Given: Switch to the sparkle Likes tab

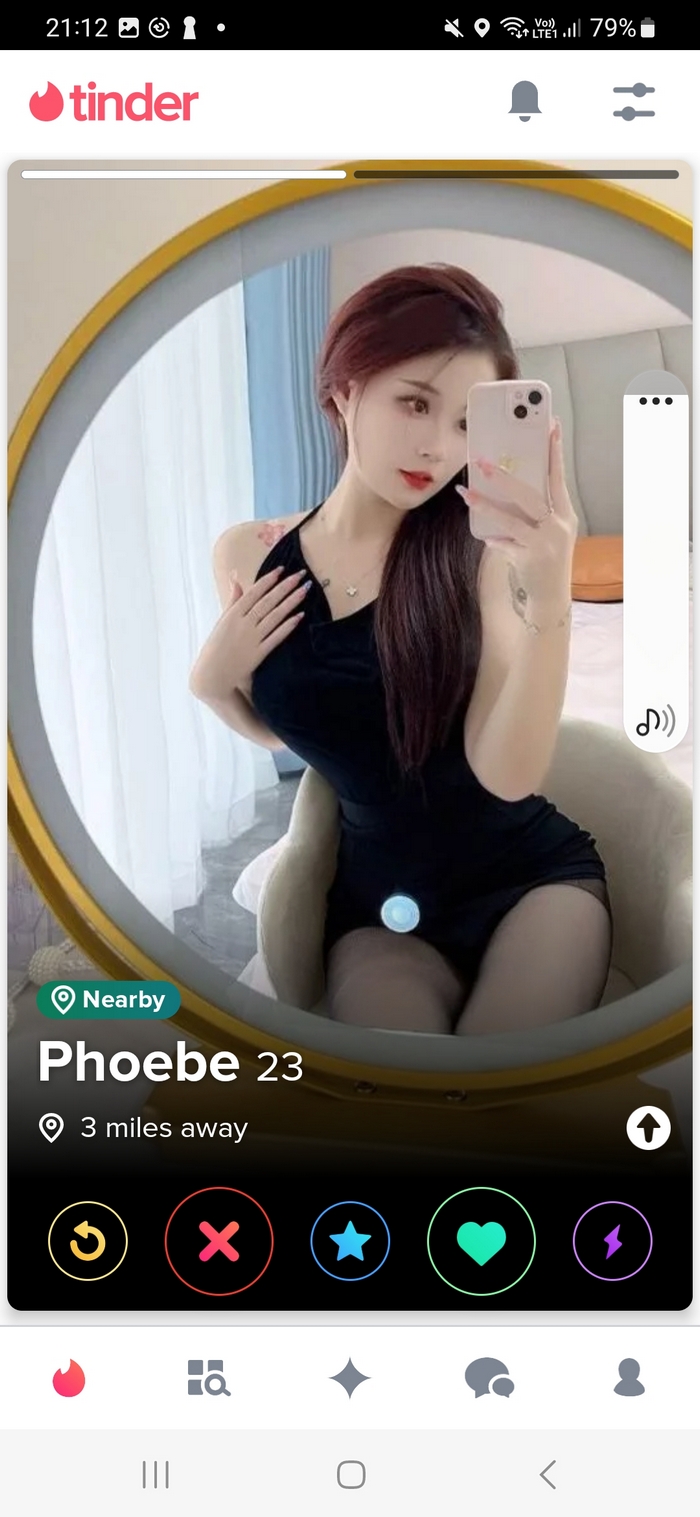Looking at the screenshot, I should pyautogui.click(x=350, y=1379).
